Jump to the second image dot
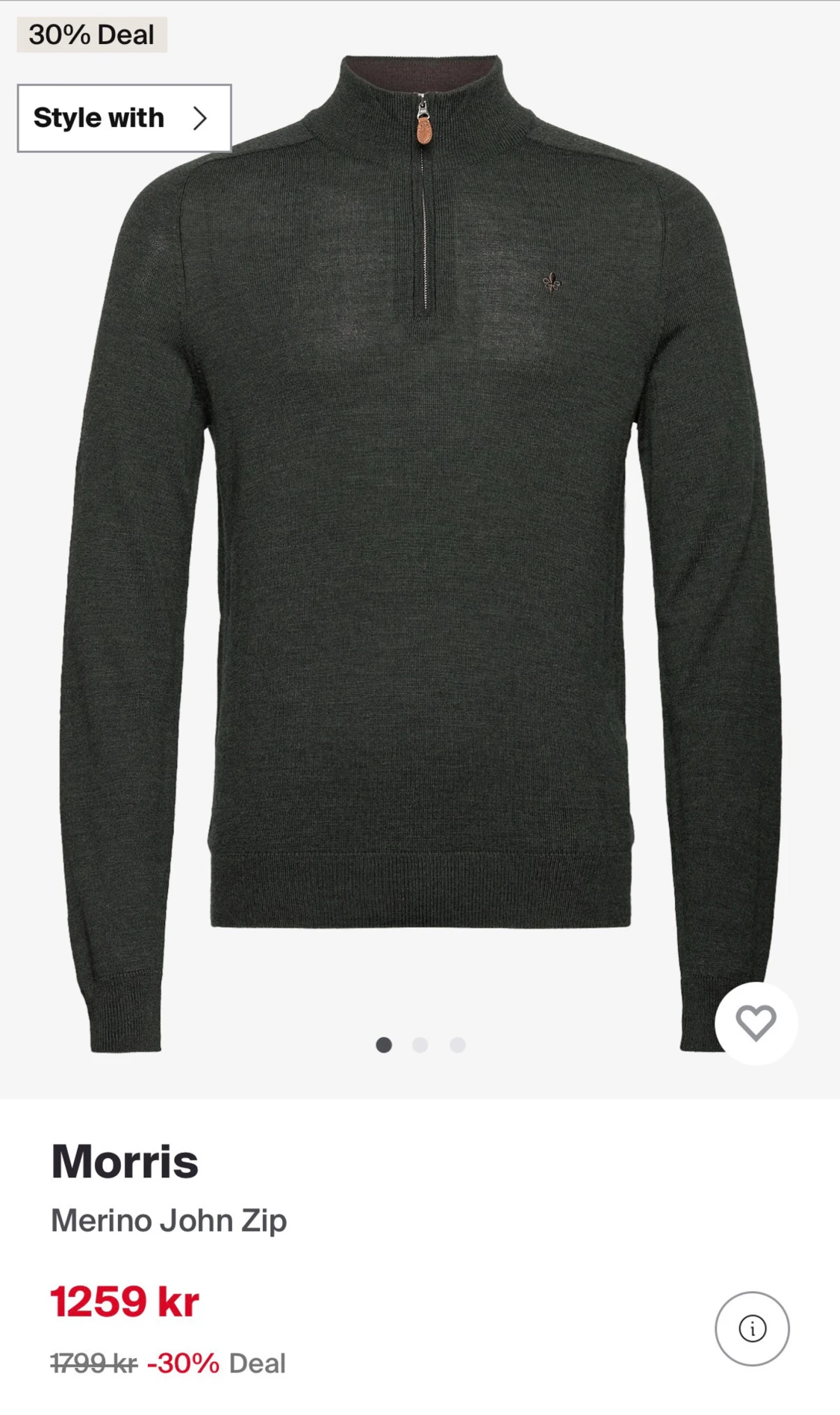 point(420,1045)
